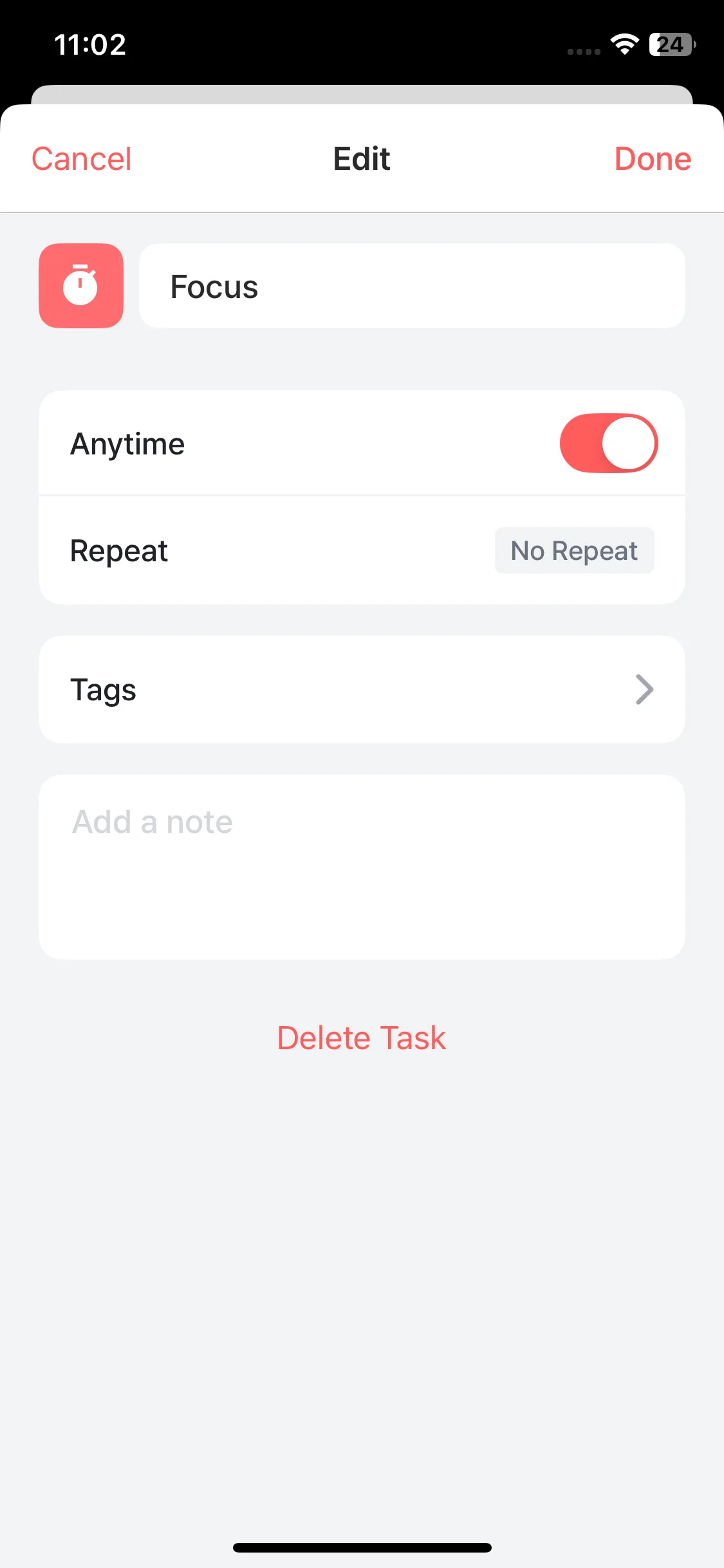Cancel editing the task
Viewport: 724px width, 1568px height.
[82, 159]
